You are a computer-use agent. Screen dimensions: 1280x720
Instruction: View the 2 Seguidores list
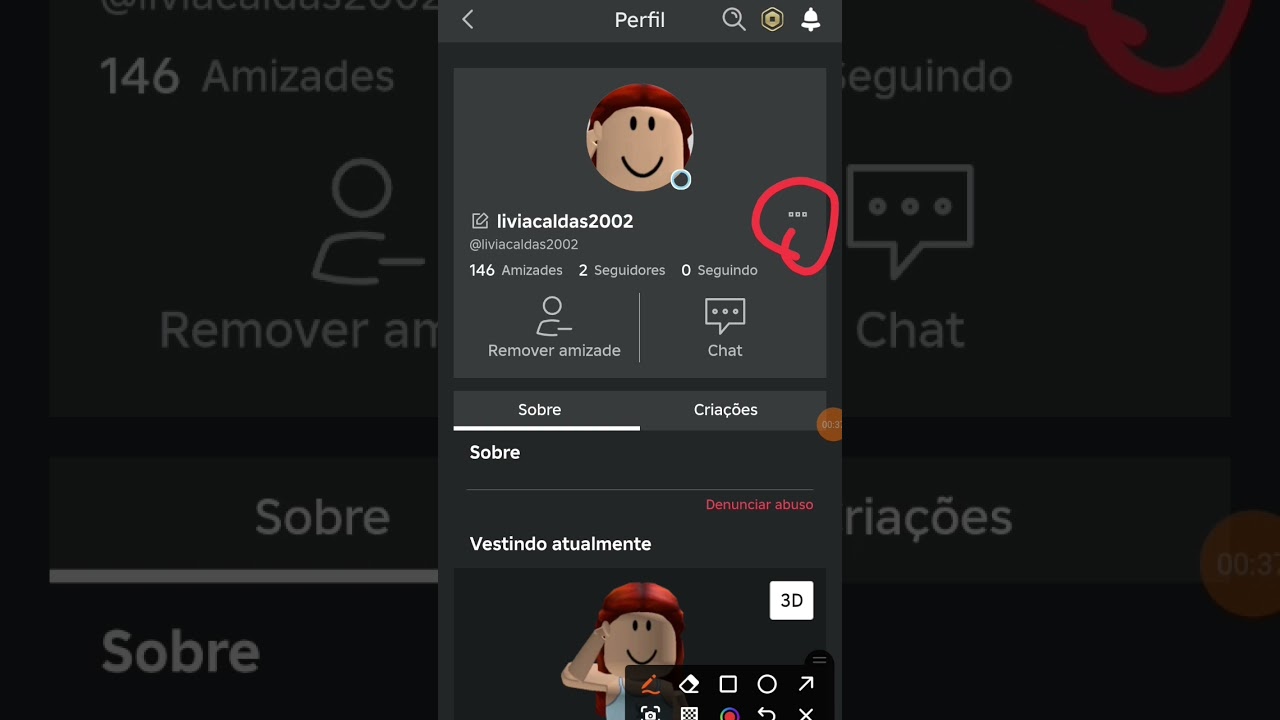(622, 270)
